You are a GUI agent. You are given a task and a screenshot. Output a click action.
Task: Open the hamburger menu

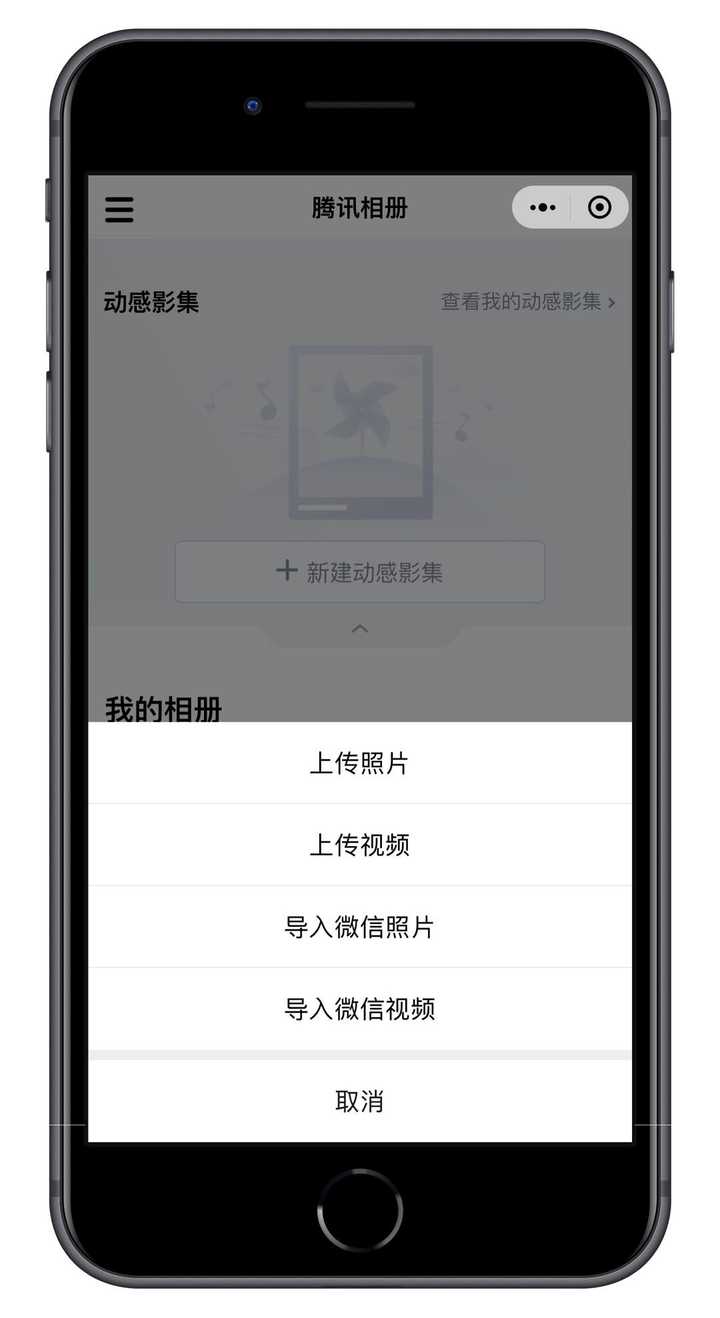tap(120, 209)
